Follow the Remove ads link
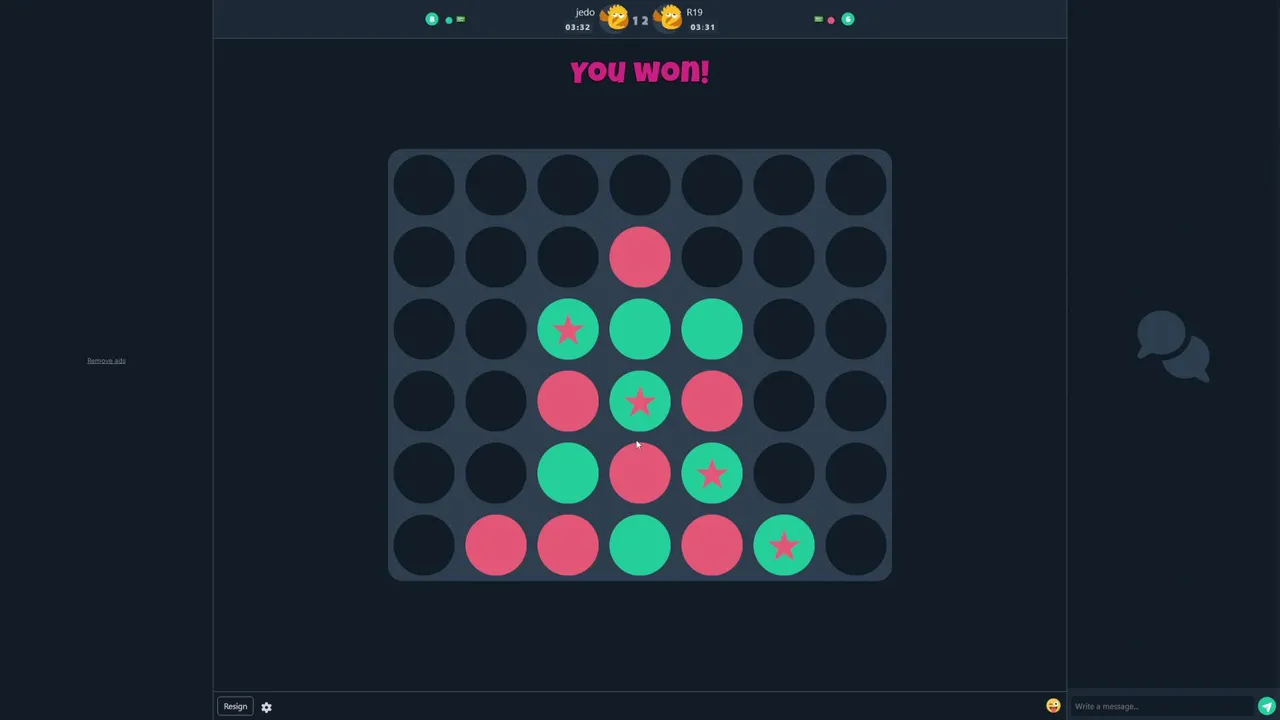Image resolution: width=1280 pixels, height=720 pixels. [x=106, y=361]
